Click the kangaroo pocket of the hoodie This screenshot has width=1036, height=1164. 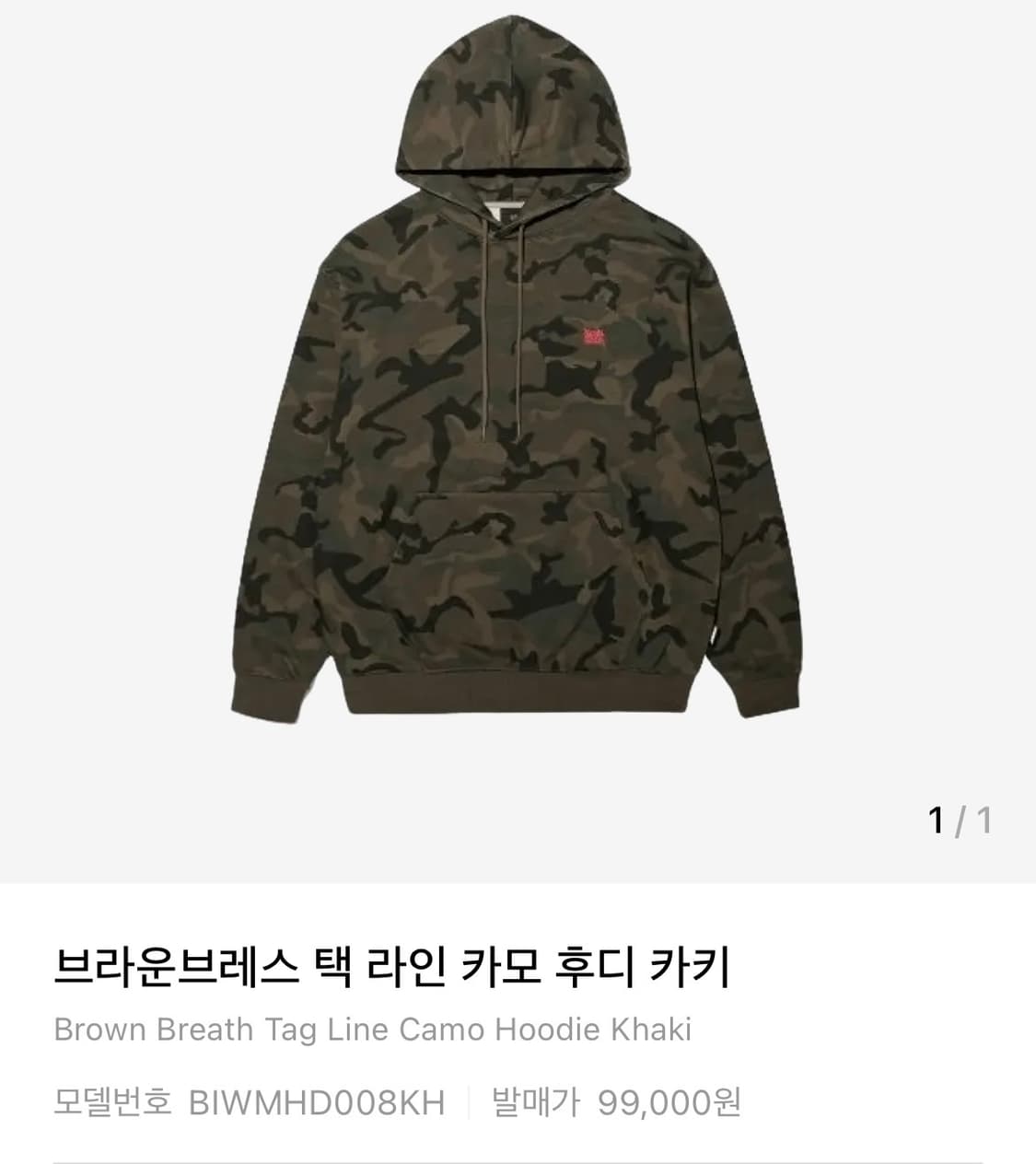pos(516,553)
